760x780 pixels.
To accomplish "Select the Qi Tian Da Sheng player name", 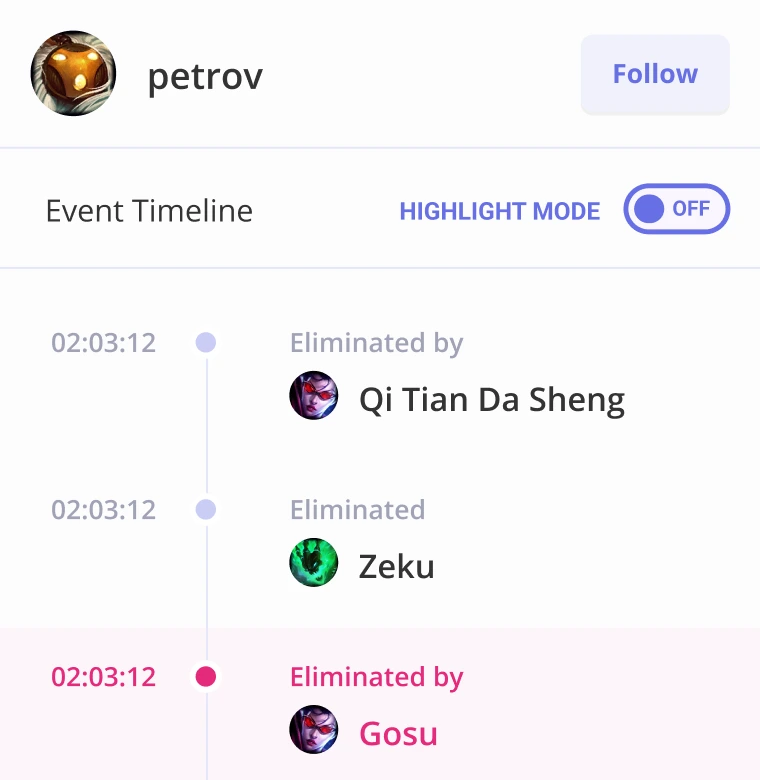I will [x=492, y=399].
